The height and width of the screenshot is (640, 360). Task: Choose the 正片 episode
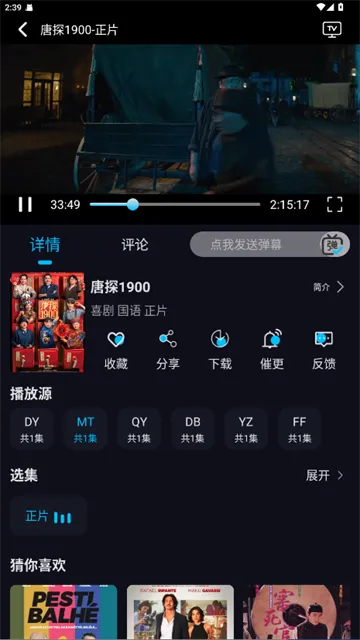(x=49, y=516)
